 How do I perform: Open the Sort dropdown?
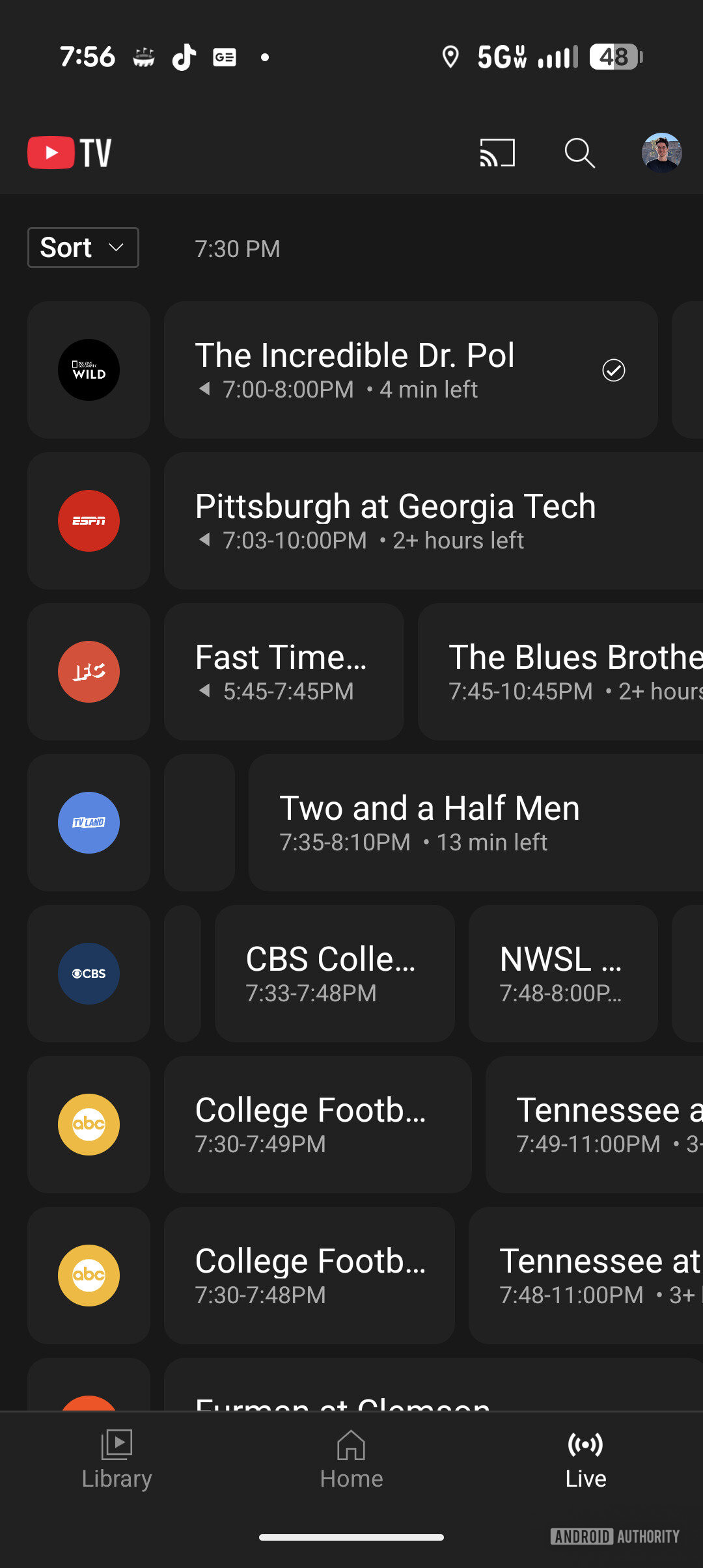point(83,247)
